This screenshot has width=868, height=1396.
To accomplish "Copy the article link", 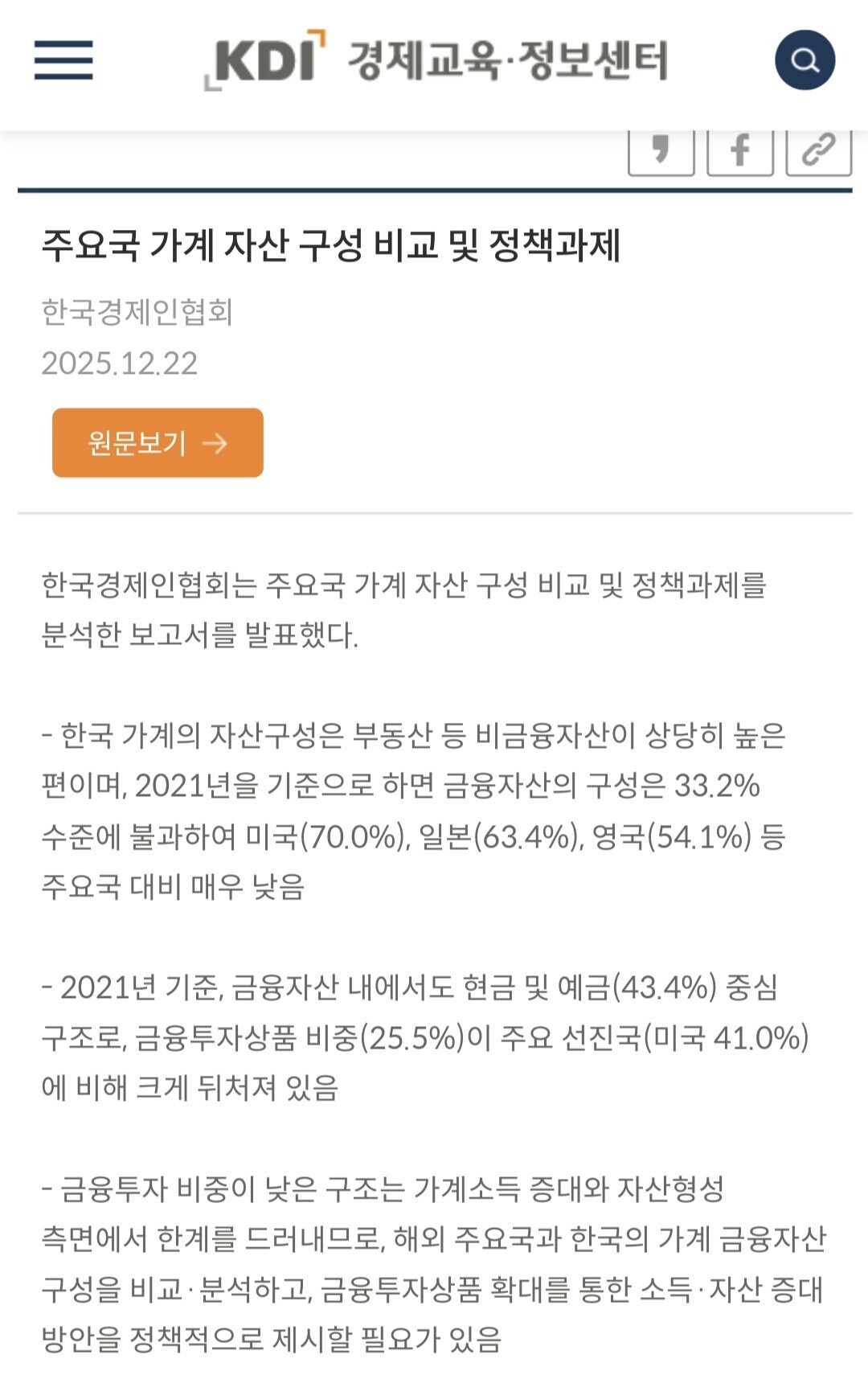I will point(818,150).
